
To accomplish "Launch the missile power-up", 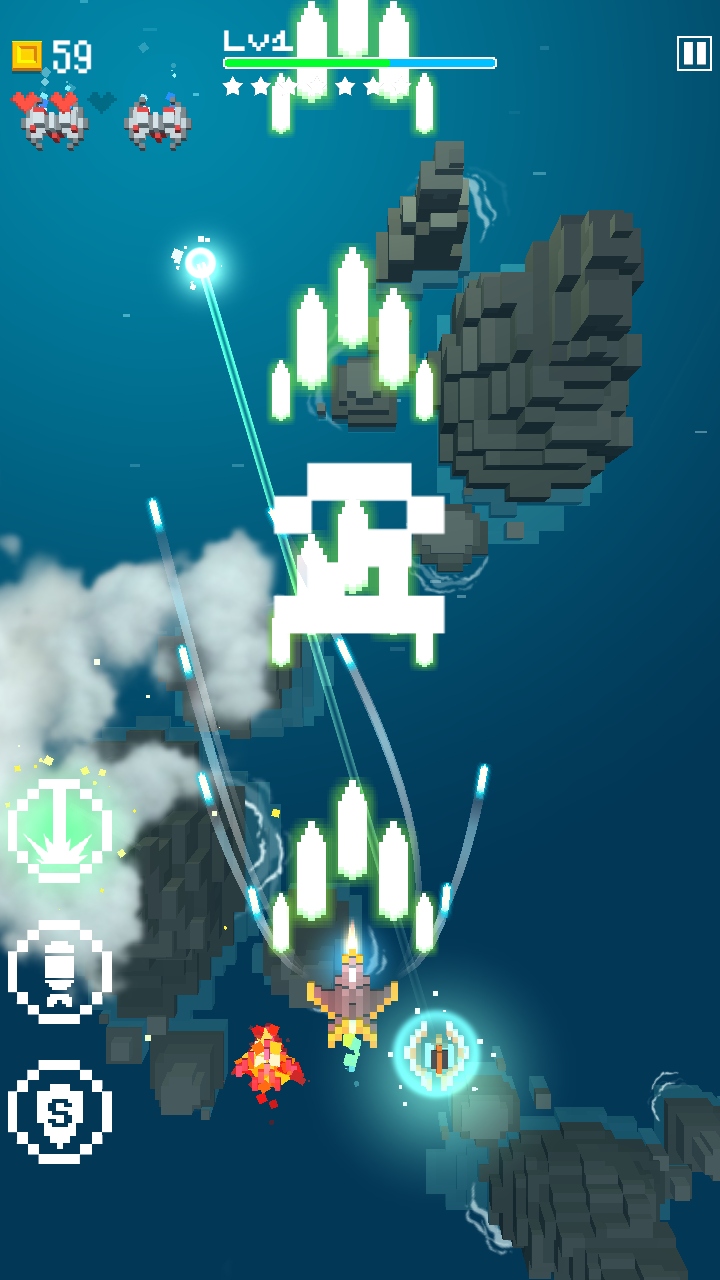I will [60, 972].
